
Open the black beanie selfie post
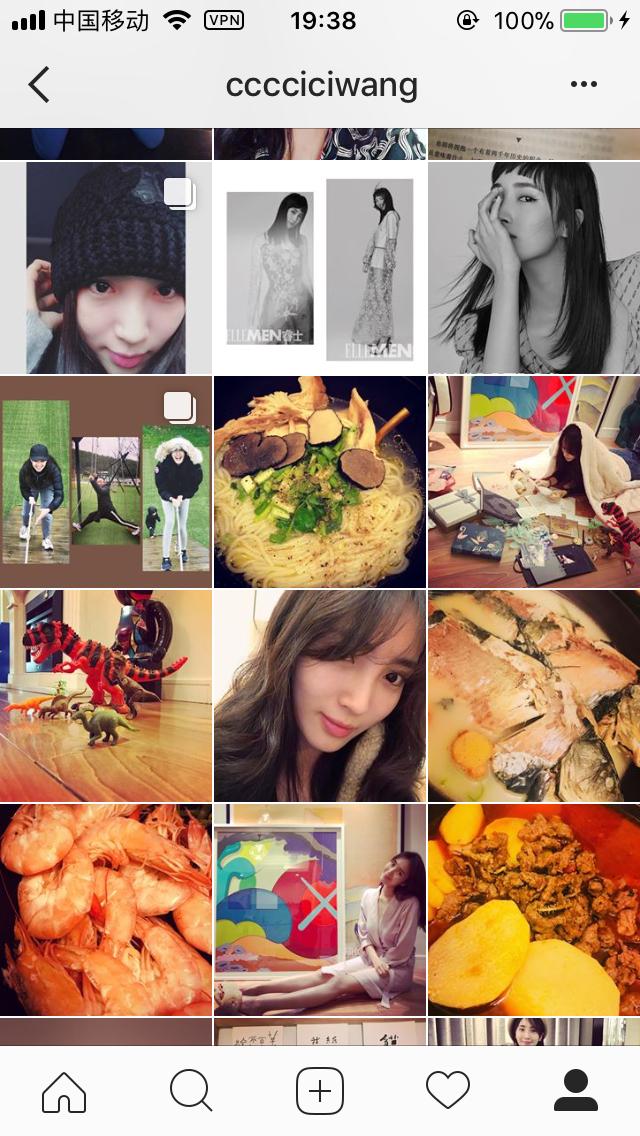click(105, 268)
